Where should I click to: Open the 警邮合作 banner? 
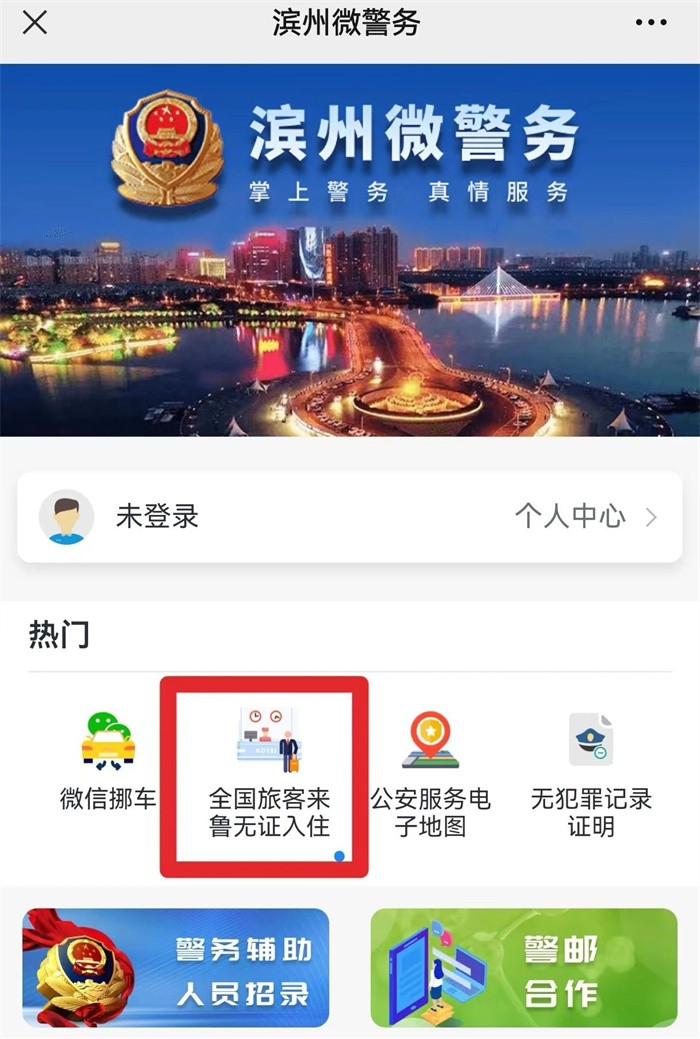point(523,966)
